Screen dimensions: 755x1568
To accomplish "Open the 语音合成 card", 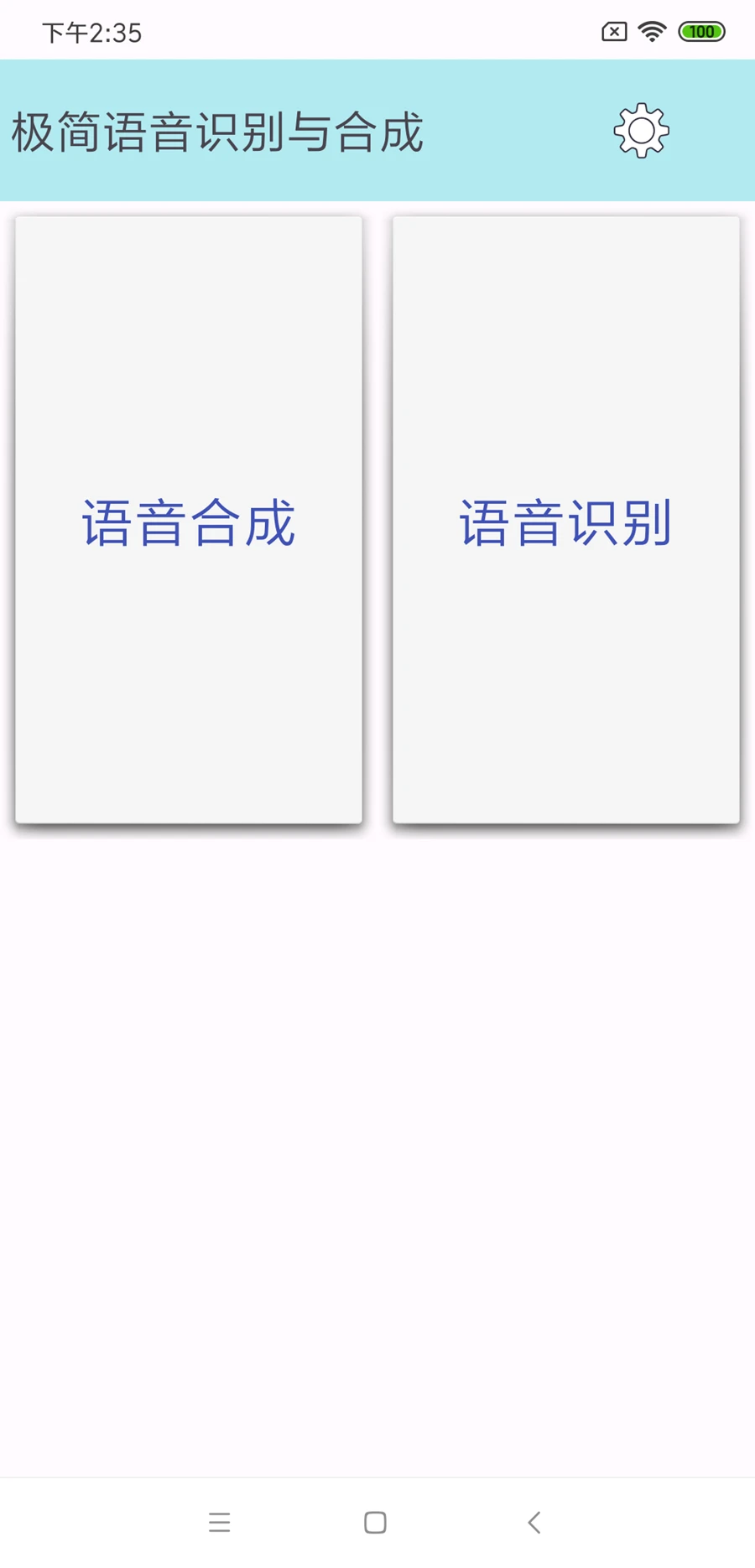I will click(189, 520).
